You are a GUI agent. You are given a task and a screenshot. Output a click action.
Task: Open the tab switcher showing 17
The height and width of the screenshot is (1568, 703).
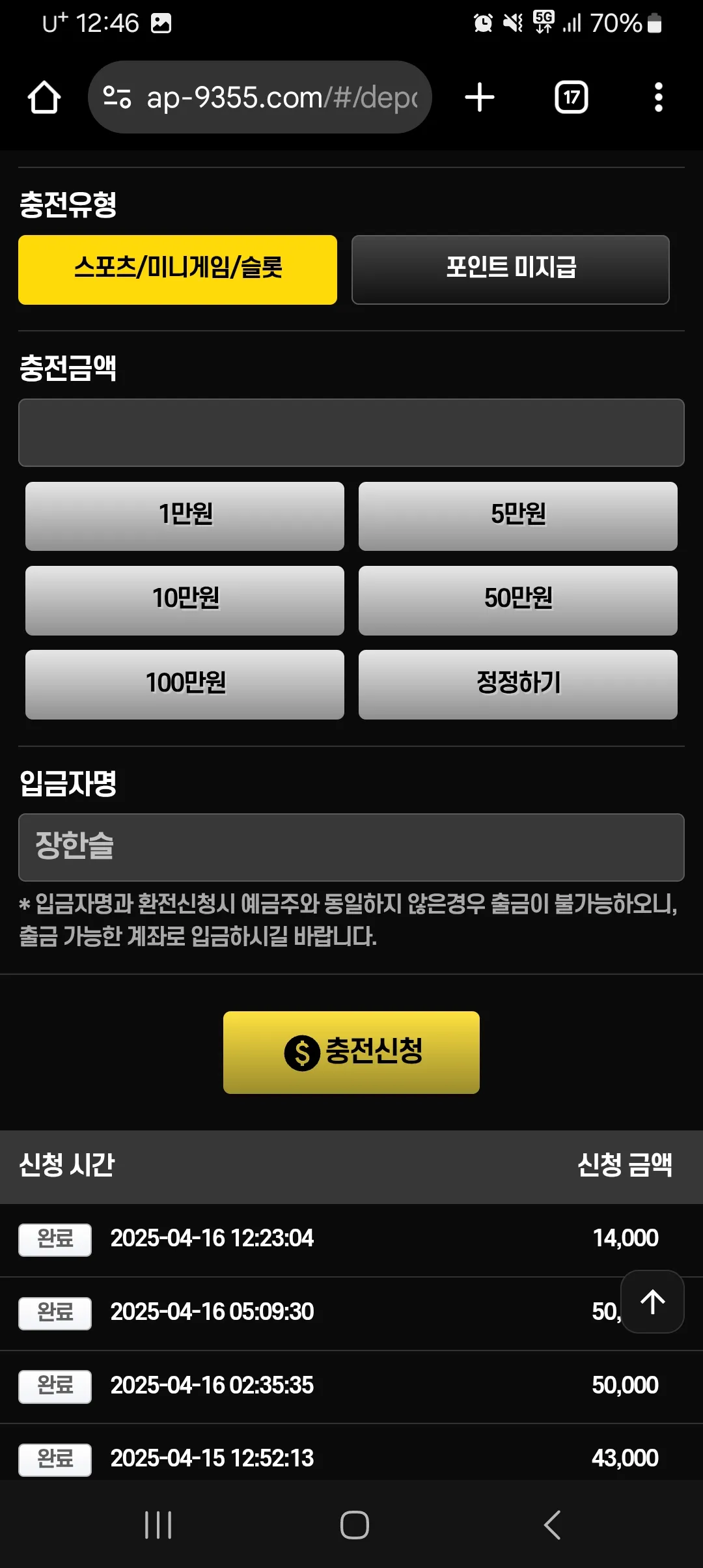tap(572, 98)
